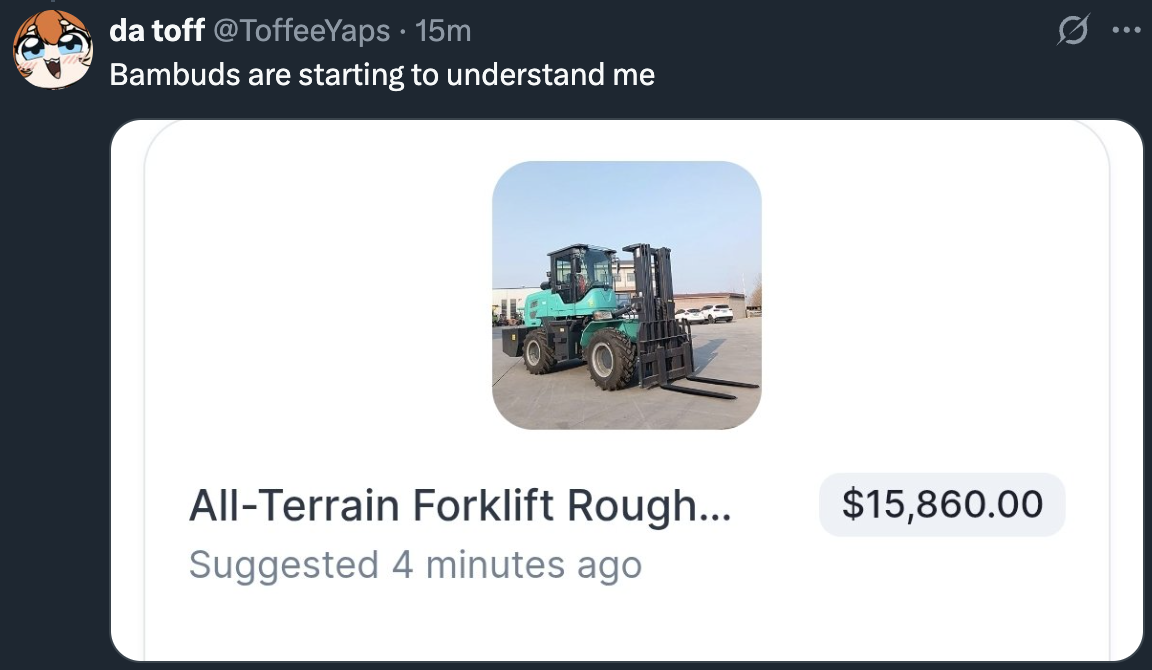Open da toff's profile avatar
Screen dimensions: 1152x670
(x=53, y=50)
